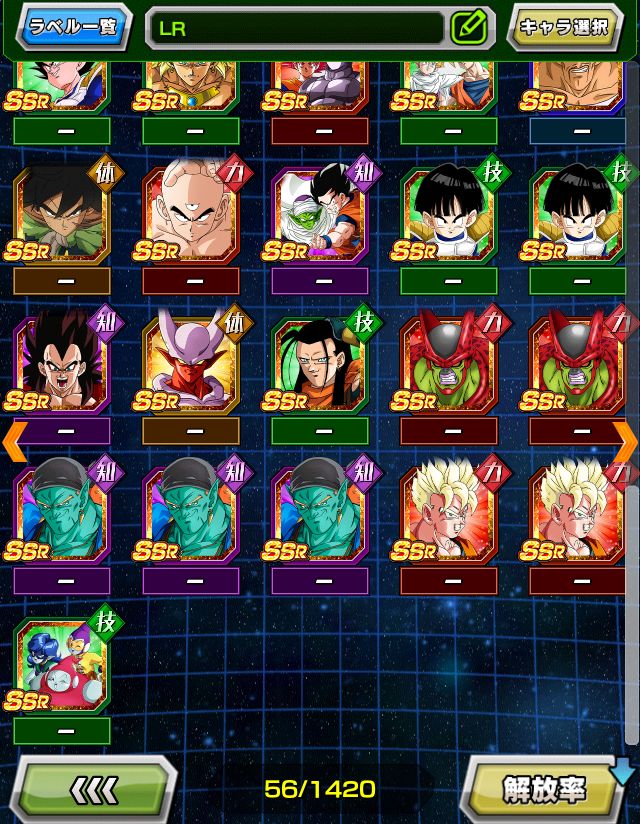Screen dimensions: 640x824
Task: Select the Broly character card
Action: click(62, 215)
